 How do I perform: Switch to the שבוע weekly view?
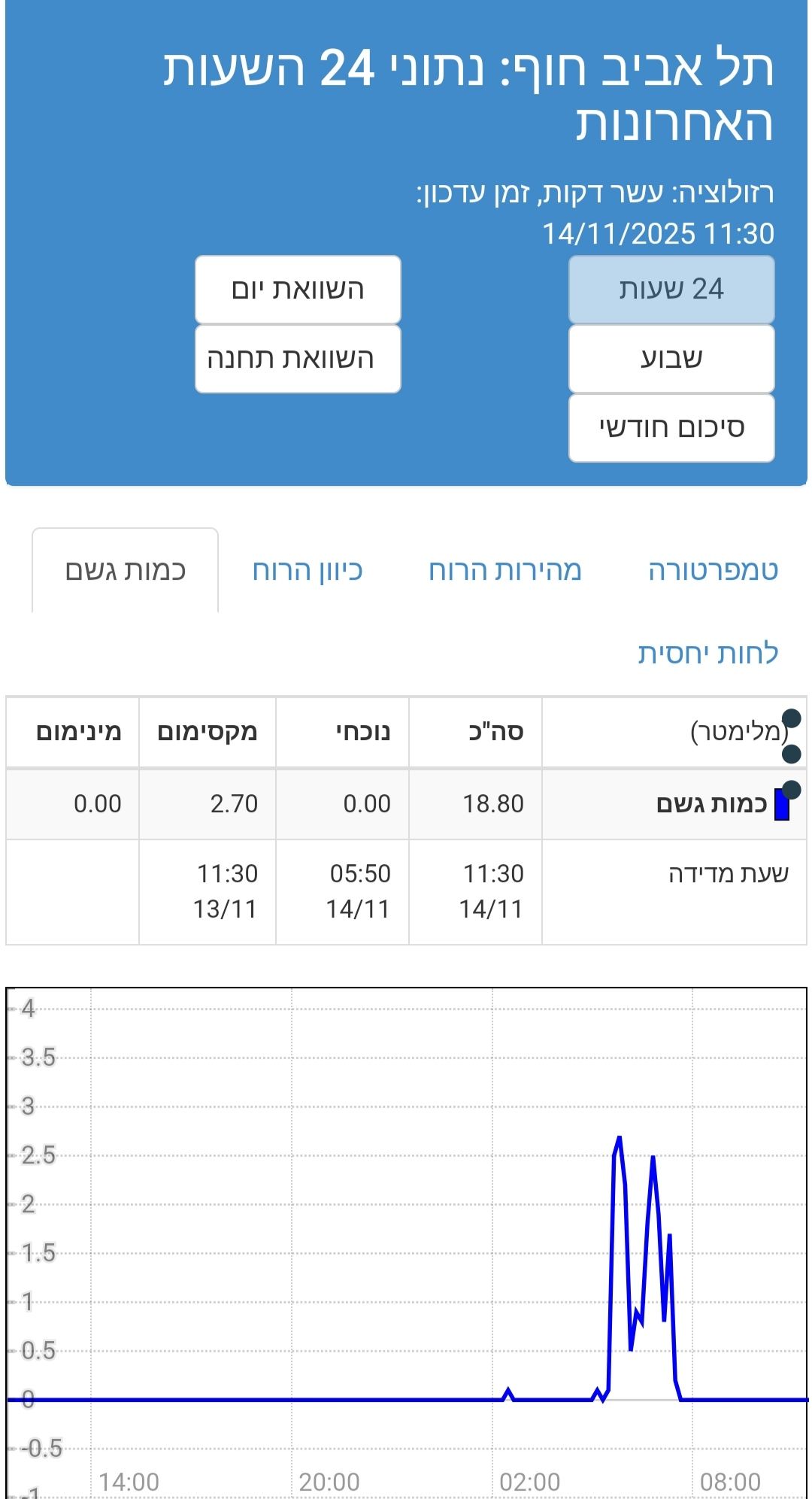click(x=671, y=359)
